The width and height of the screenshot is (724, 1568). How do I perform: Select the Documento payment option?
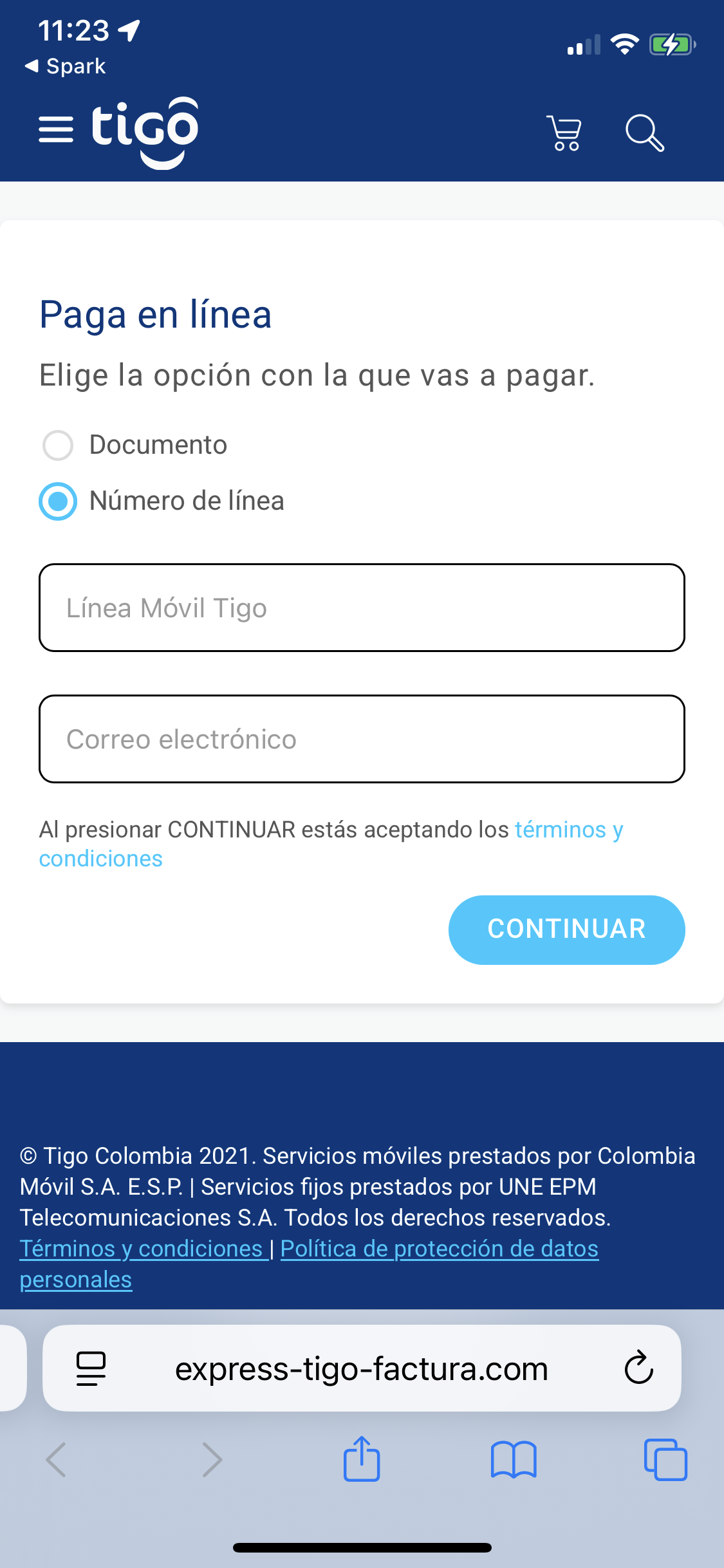57,445
